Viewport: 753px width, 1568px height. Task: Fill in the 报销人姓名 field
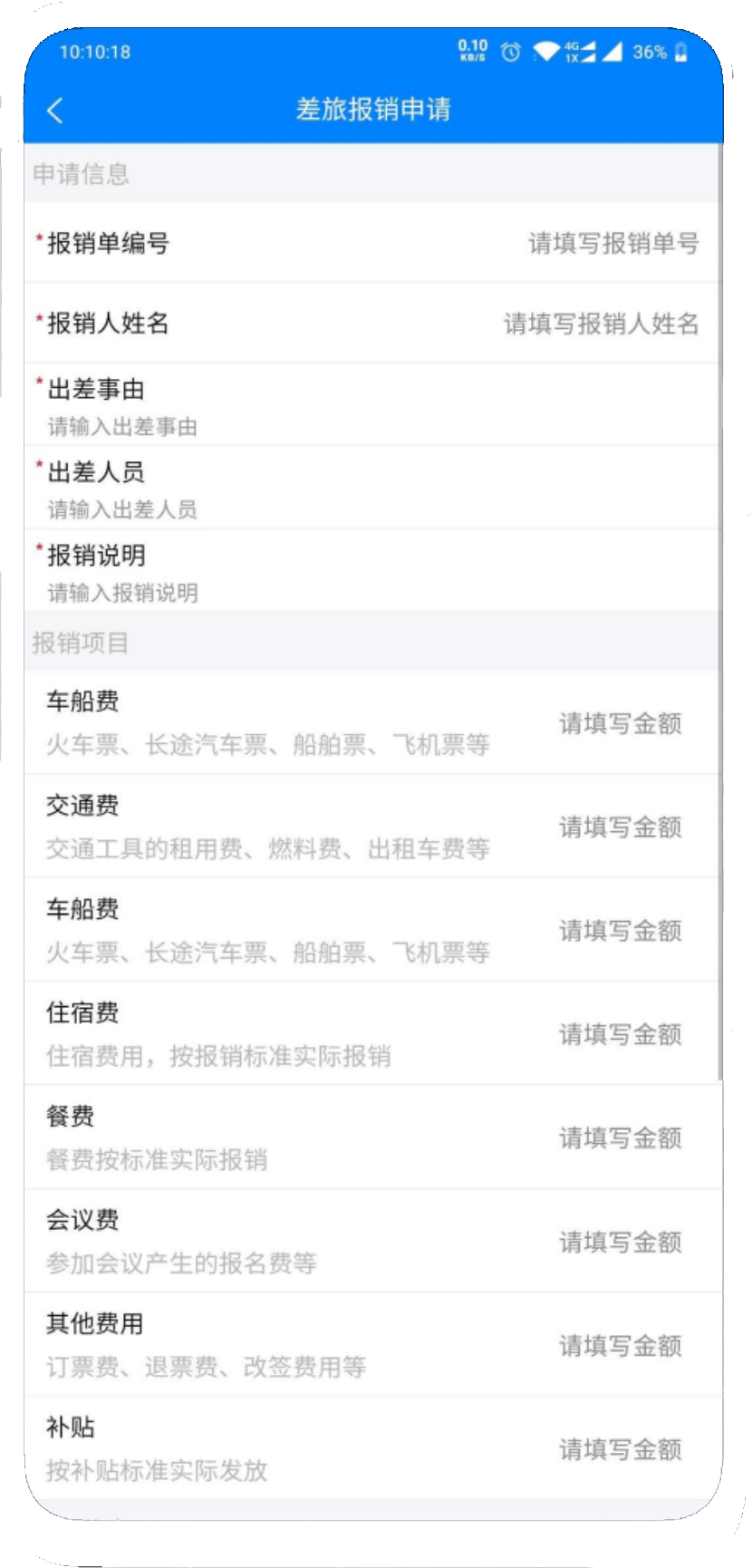(x=601, y=324)
